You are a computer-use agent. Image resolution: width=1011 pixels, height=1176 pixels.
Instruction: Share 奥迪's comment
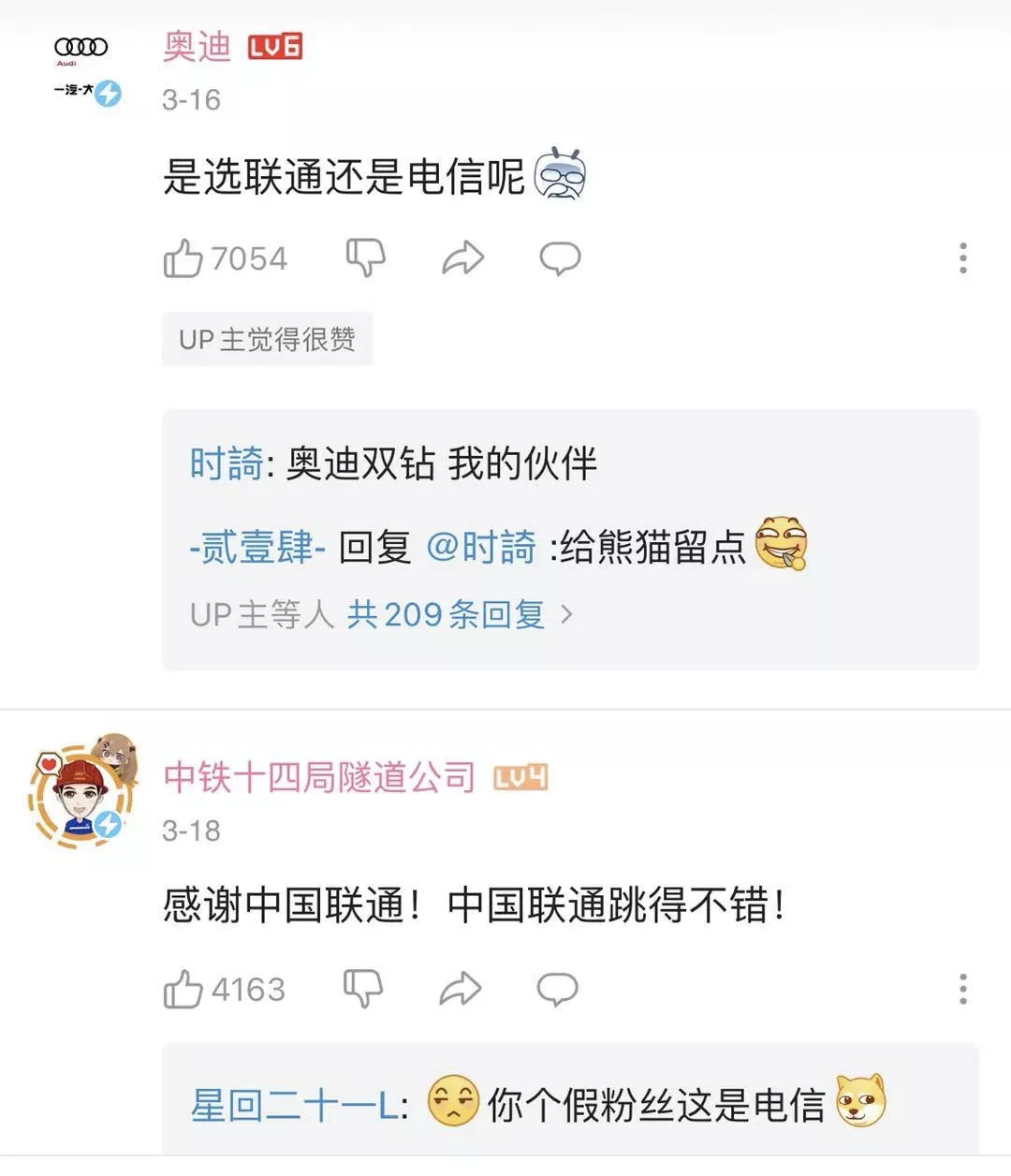point(462,257)
